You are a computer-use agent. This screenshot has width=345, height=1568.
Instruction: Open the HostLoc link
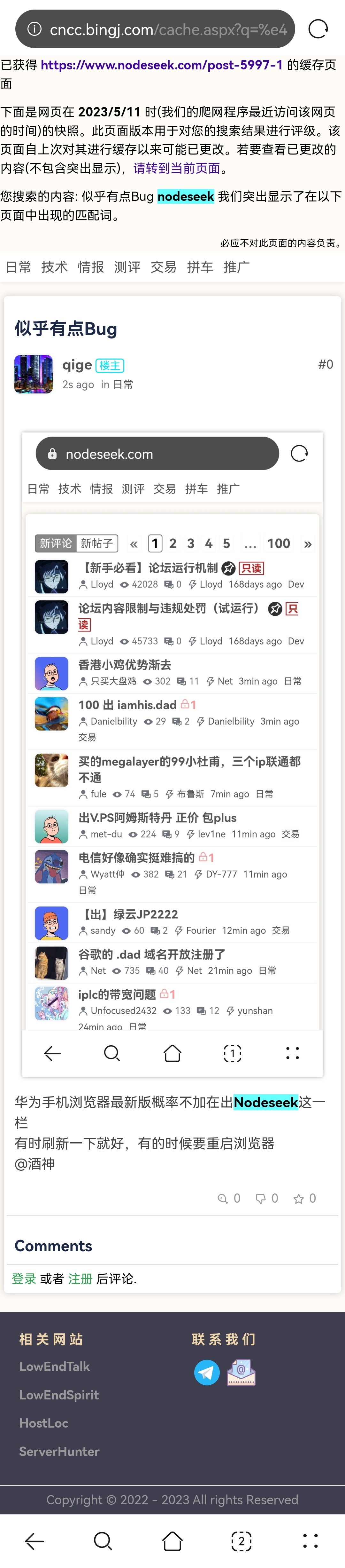click(44, 1423)
